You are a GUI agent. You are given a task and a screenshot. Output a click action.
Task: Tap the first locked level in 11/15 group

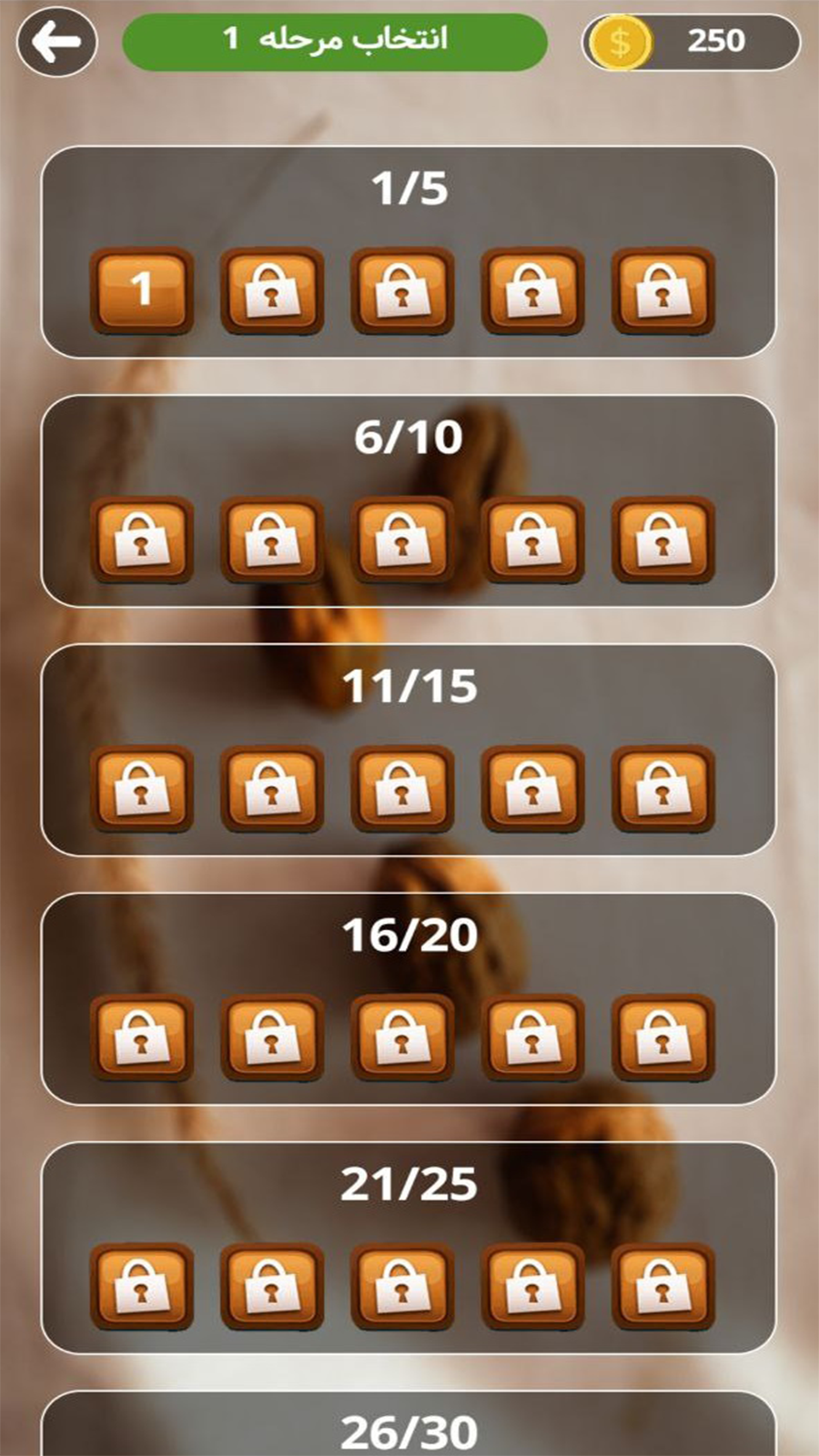click(141, 788)
